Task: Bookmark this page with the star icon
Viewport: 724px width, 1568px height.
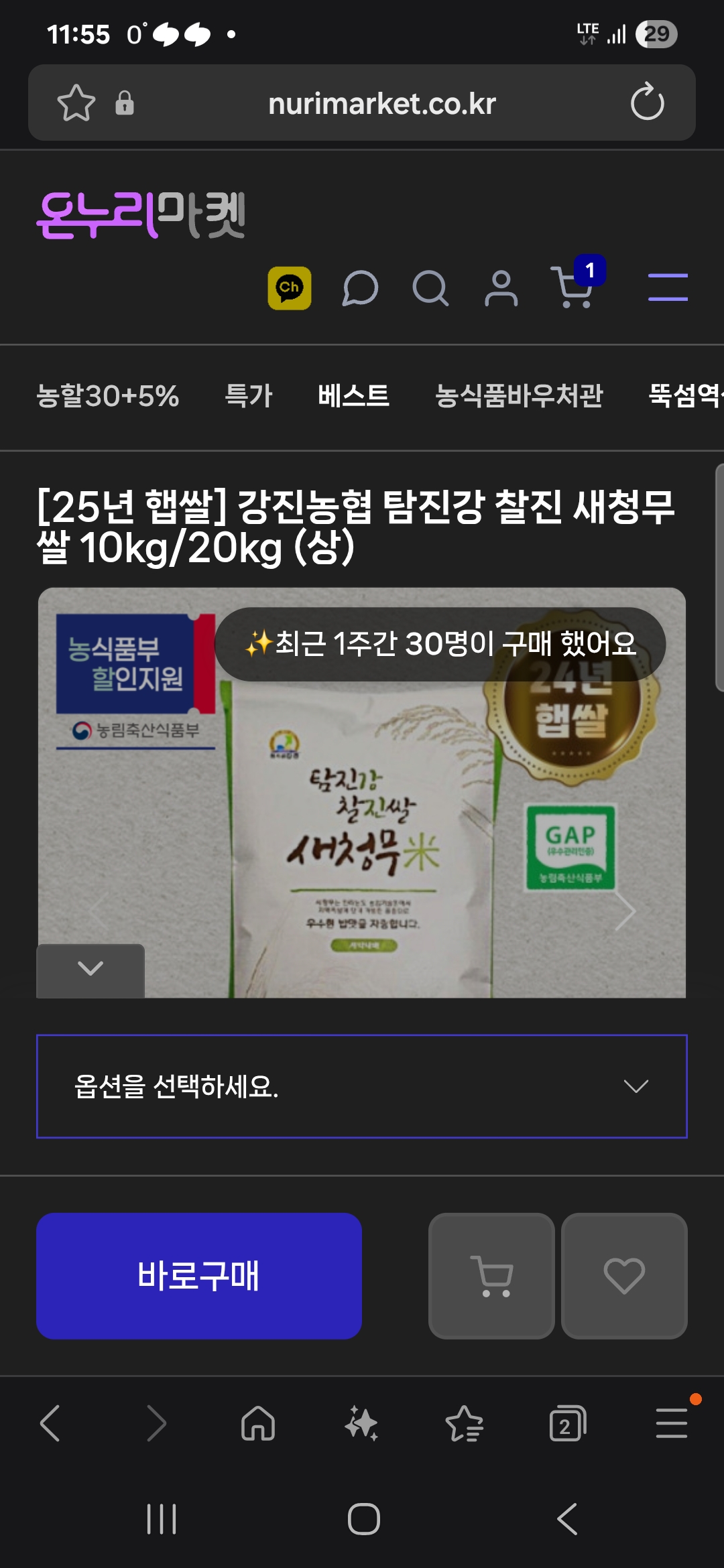Action: click(76, 103)
